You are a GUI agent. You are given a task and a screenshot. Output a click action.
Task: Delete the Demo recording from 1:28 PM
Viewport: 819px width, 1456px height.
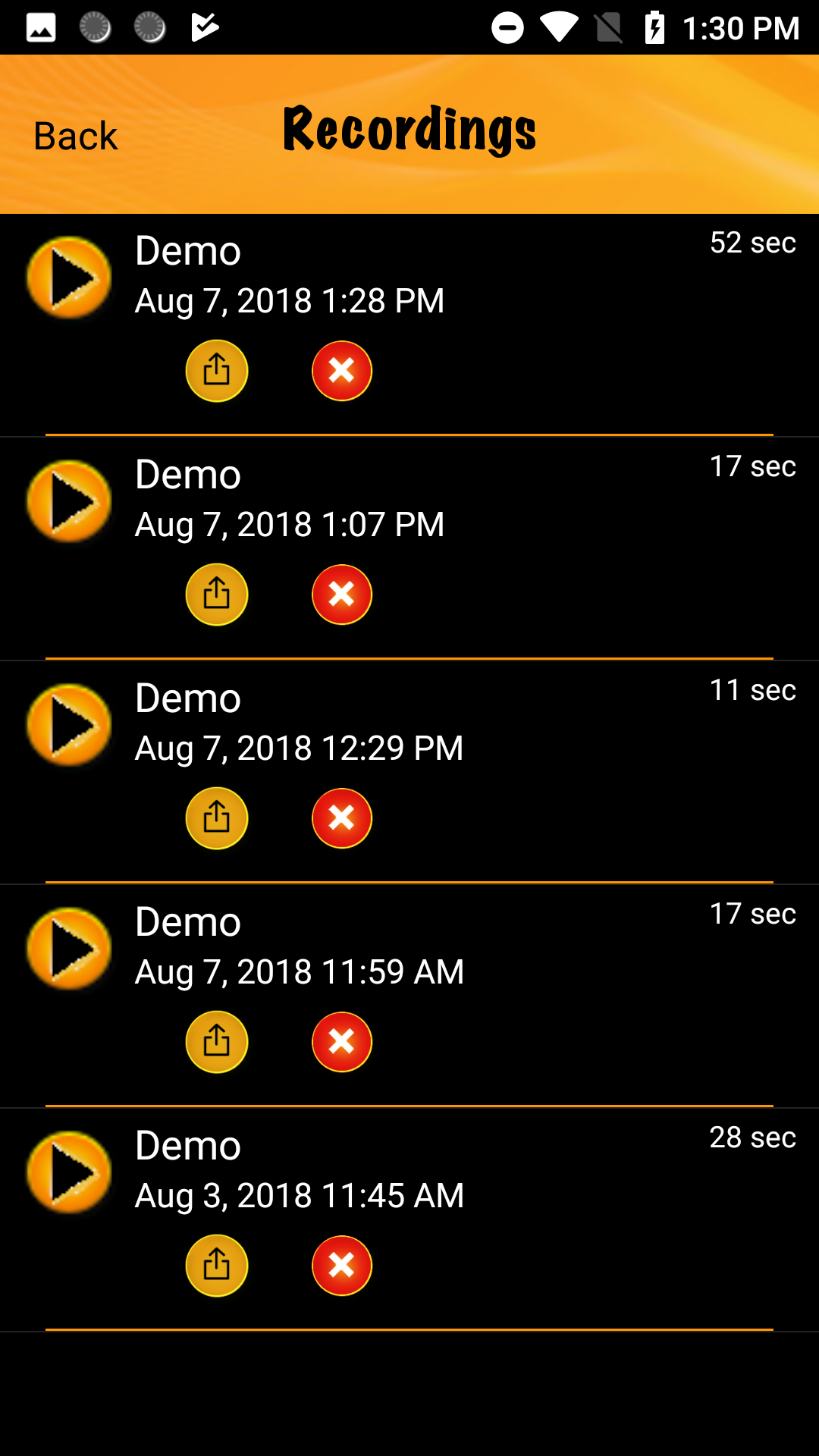coord(342,371)
